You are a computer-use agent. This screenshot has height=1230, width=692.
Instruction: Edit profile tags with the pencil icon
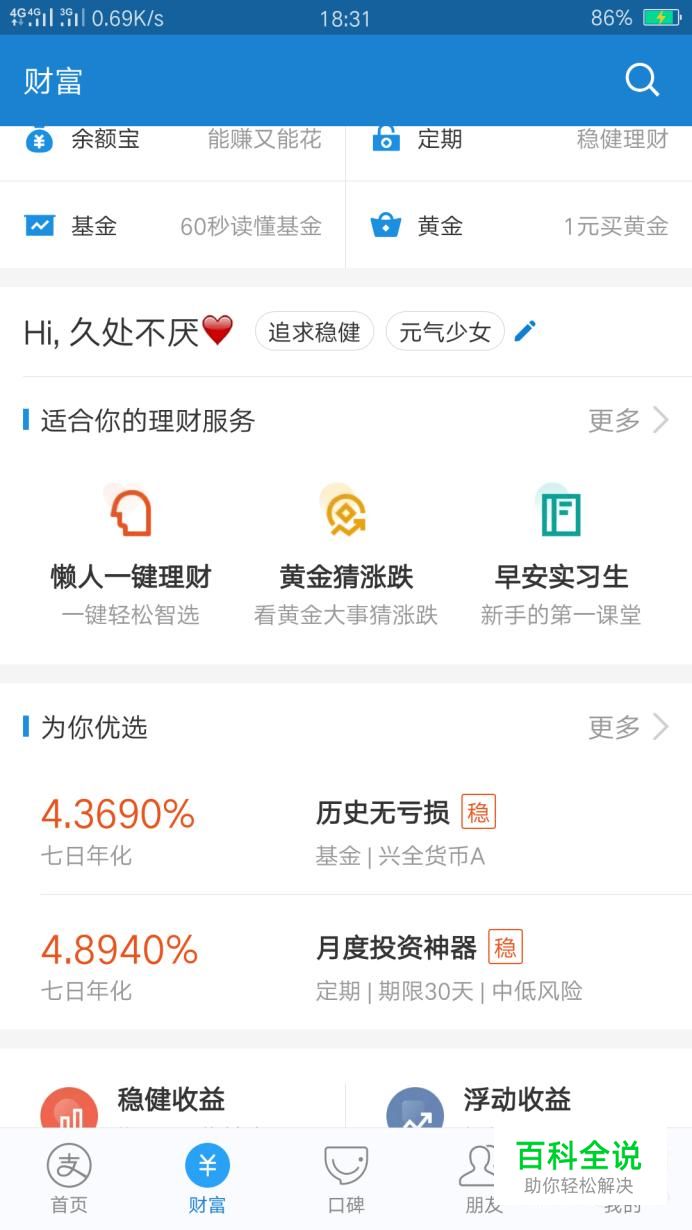click(x=526, y=331)
